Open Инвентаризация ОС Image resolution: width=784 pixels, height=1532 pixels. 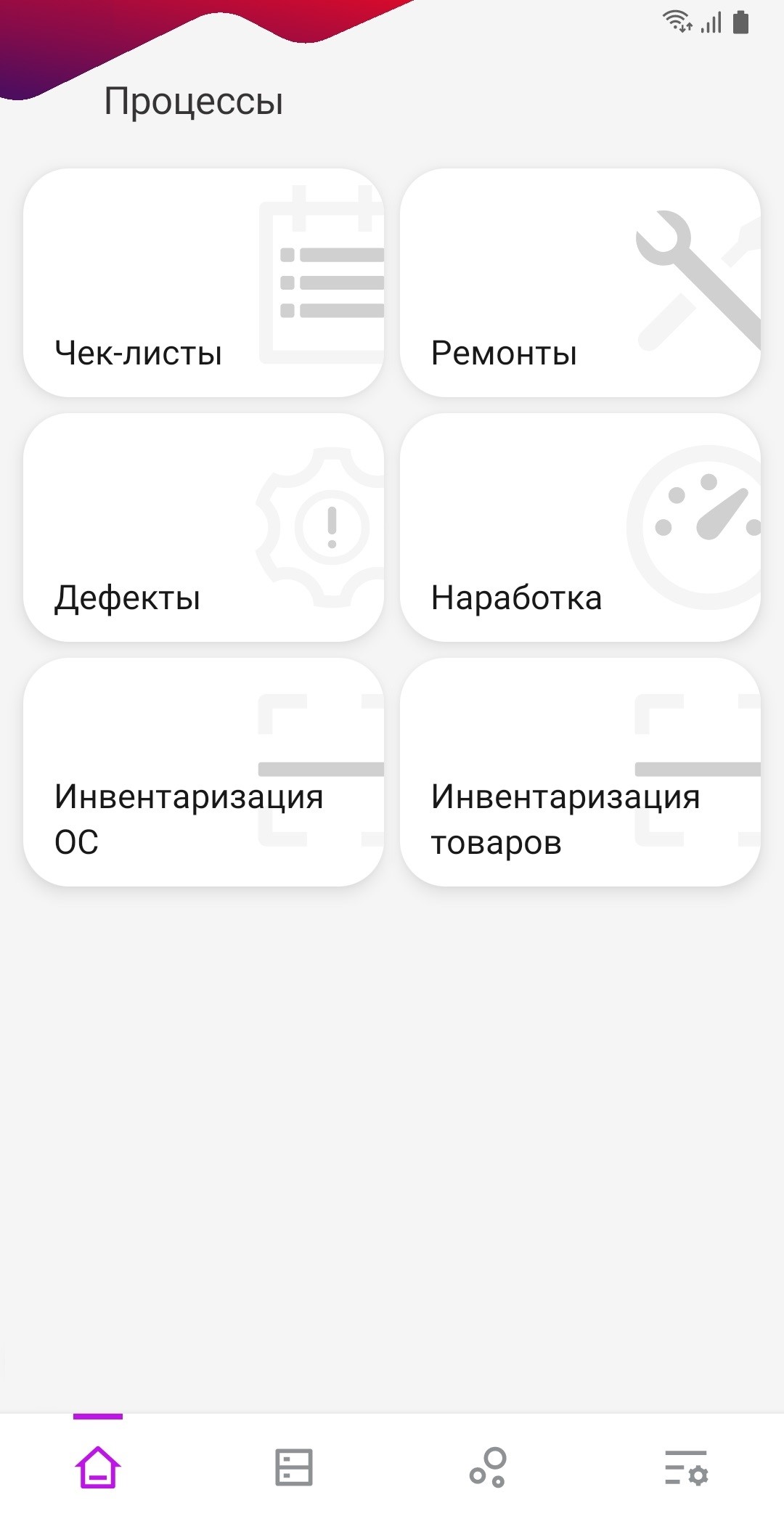coord(203,772)
